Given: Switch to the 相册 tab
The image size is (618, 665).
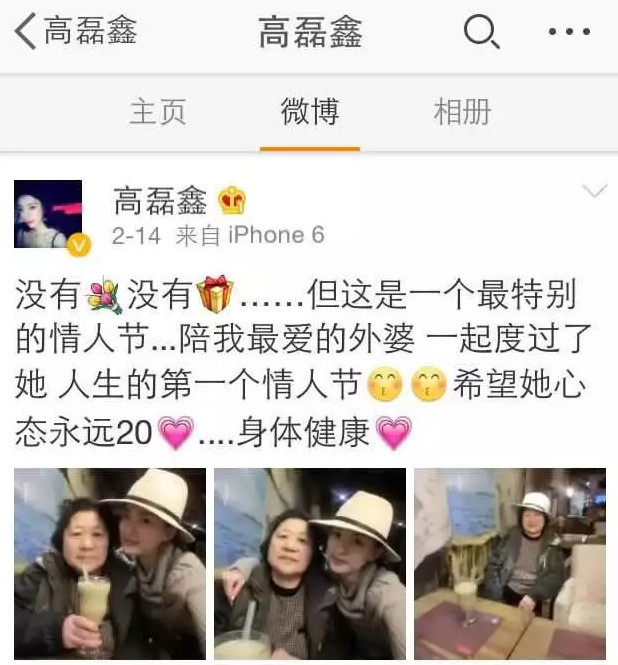Looking at the screenshot, I should point(462,111).
